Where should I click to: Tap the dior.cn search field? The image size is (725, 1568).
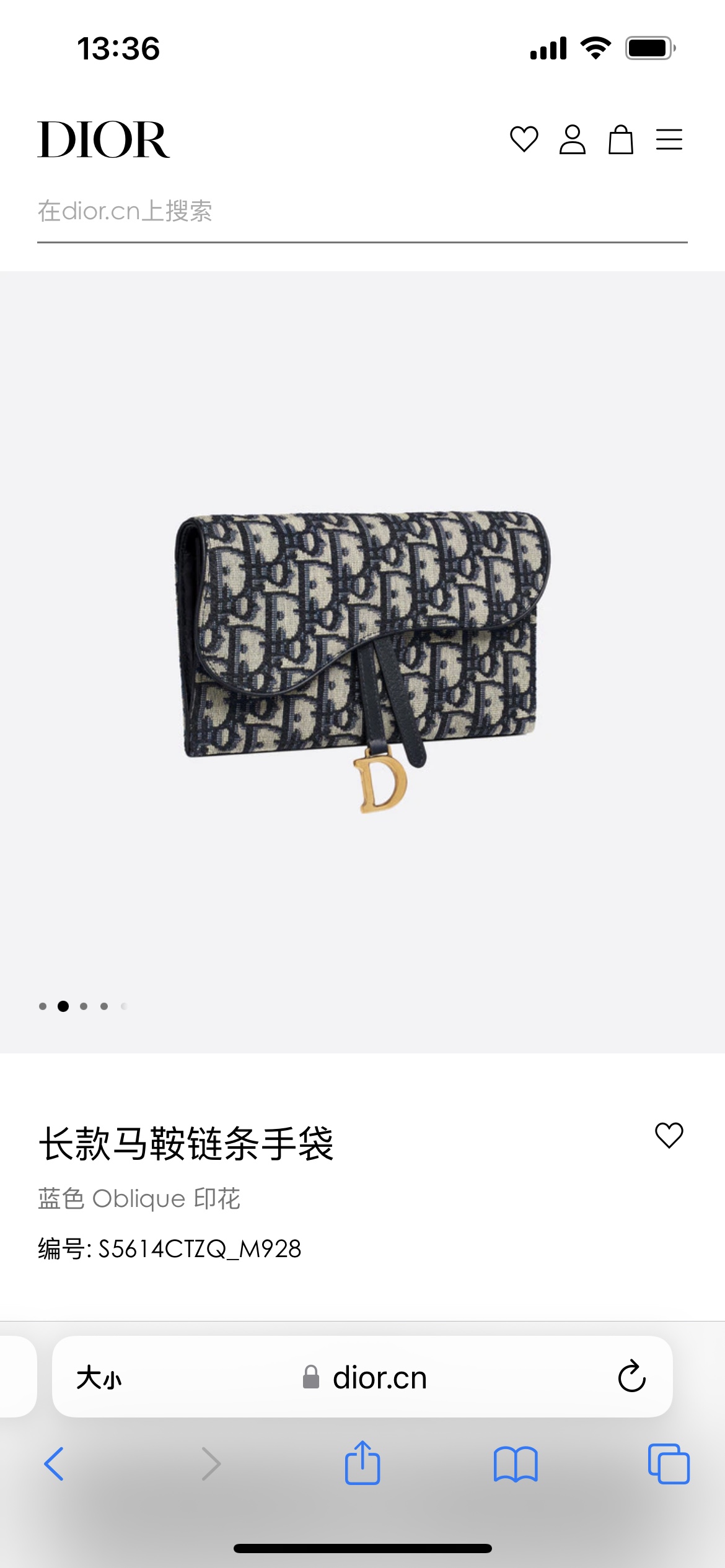tap(362, 212)
